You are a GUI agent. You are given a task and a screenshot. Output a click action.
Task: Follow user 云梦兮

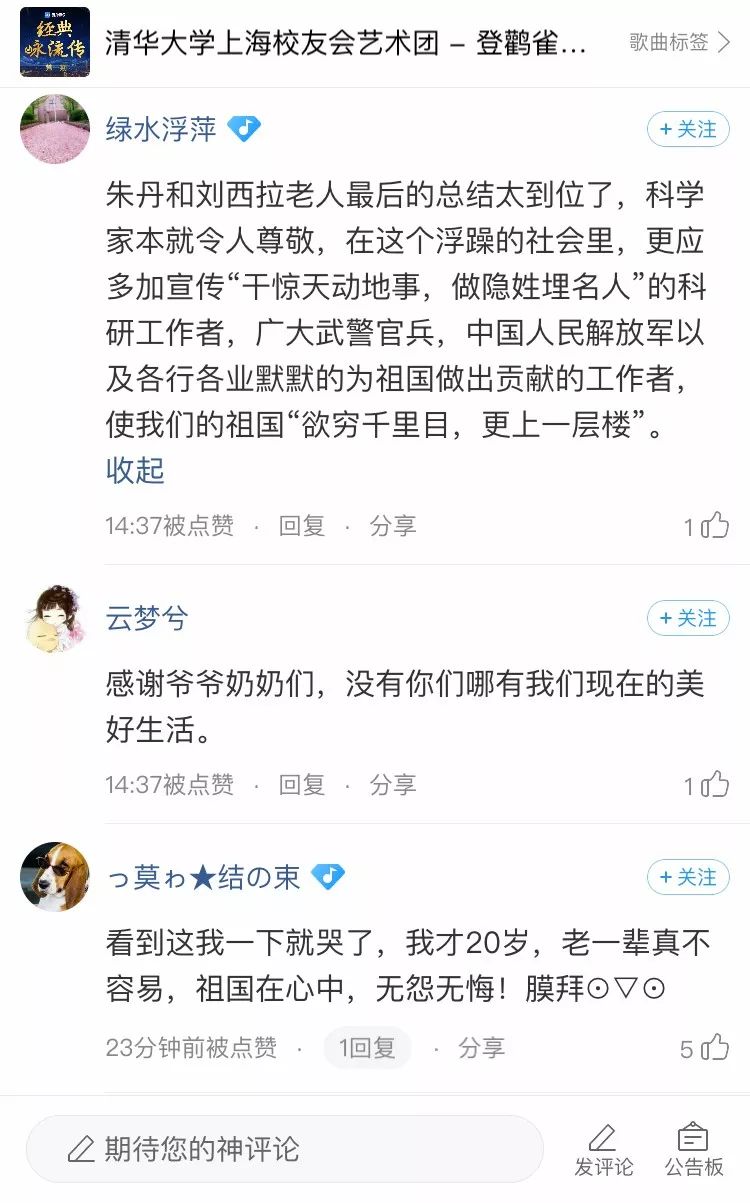click(688, 618)
